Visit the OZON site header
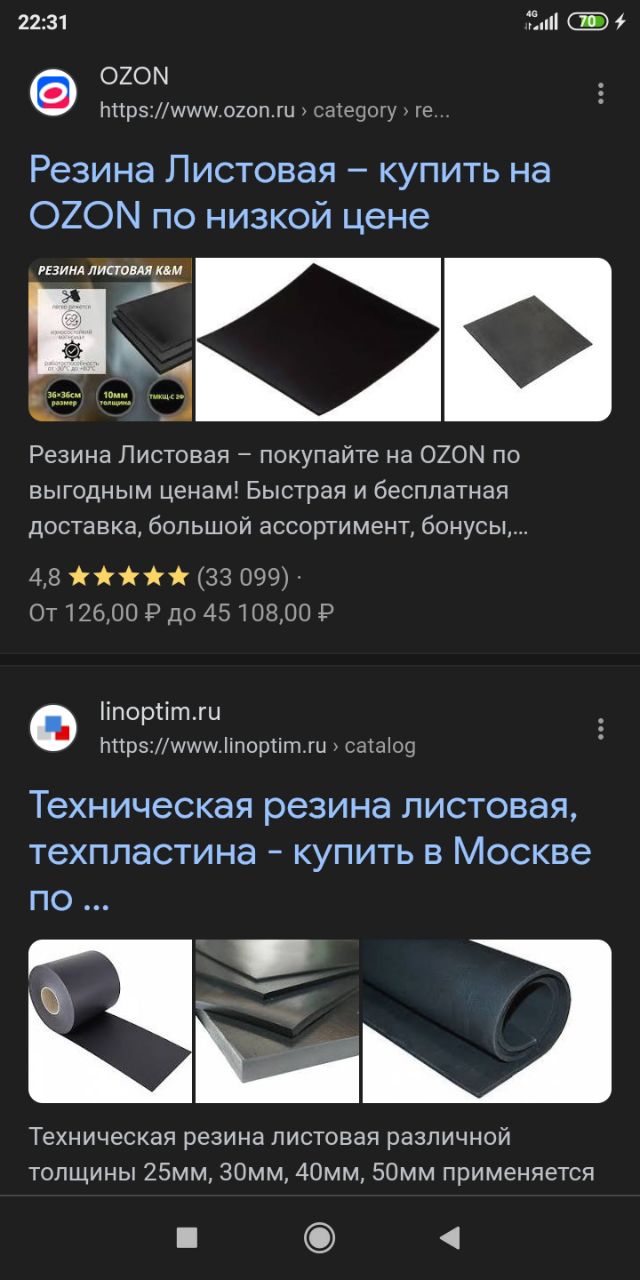 click(x=240, y=93)
